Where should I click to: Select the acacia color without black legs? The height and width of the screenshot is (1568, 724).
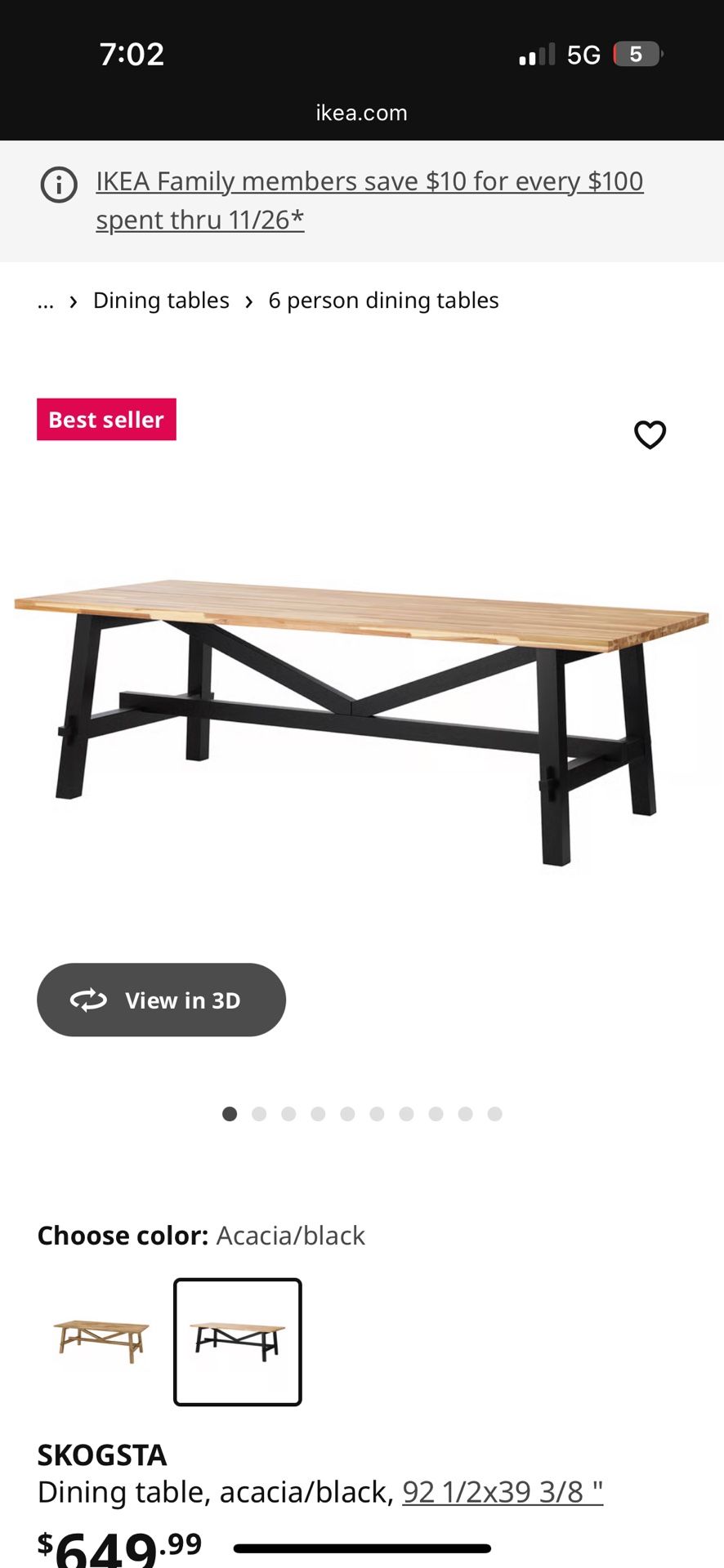101,1341
